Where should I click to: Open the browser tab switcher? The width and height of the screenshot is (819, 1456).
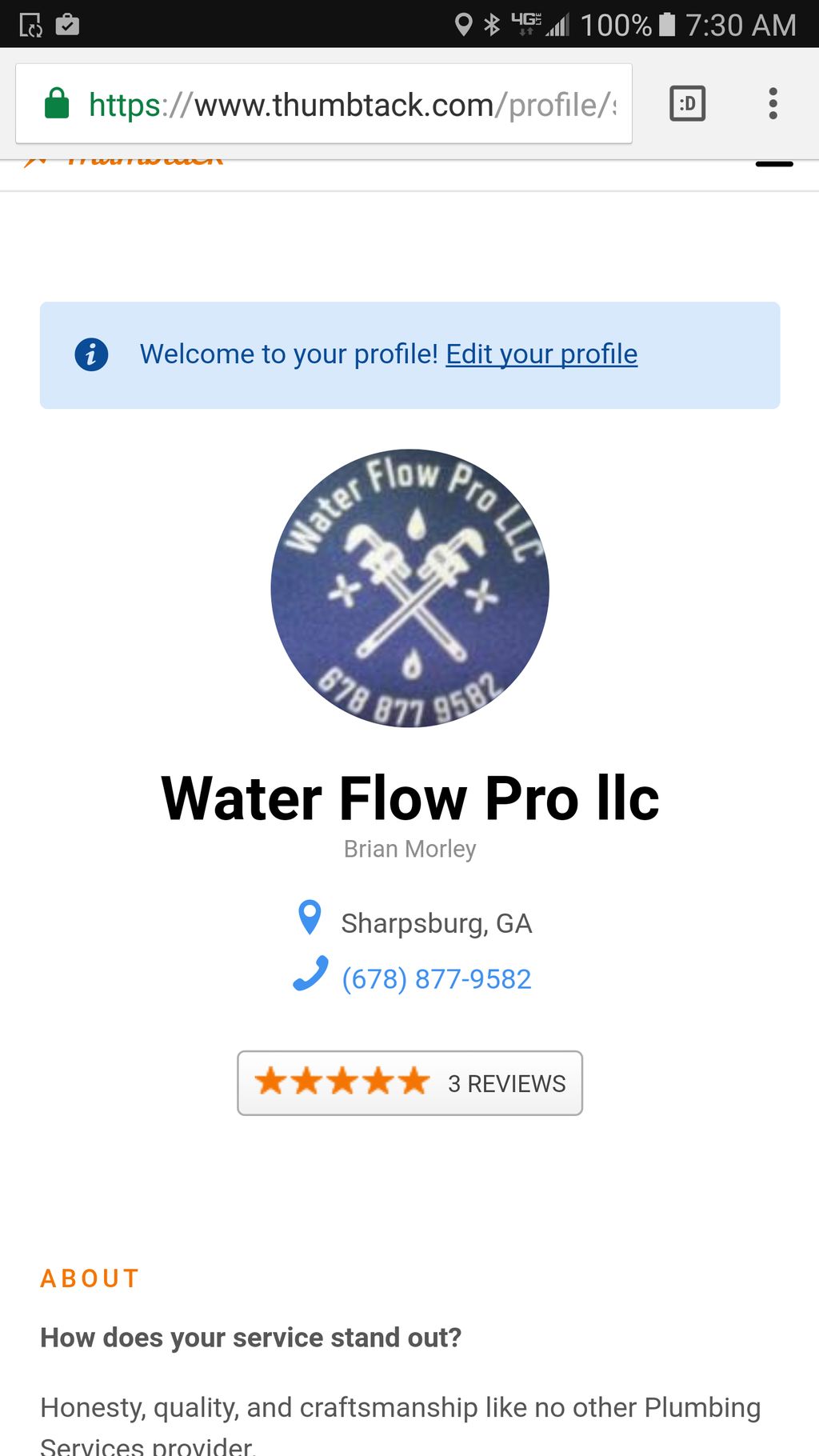click(687, 103)
